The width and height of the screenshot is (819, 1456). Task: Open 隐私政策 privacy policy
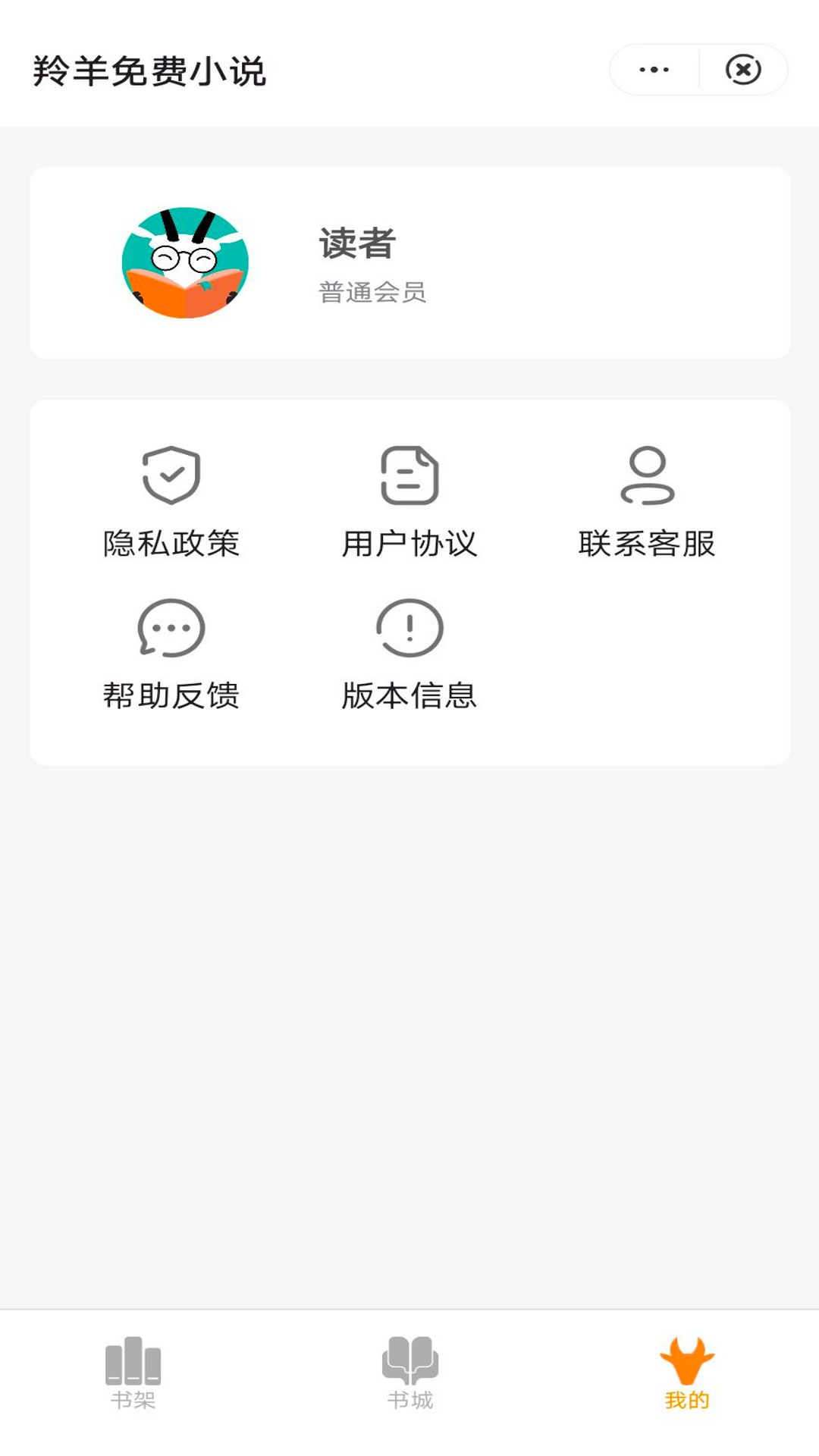click(171, 502)
